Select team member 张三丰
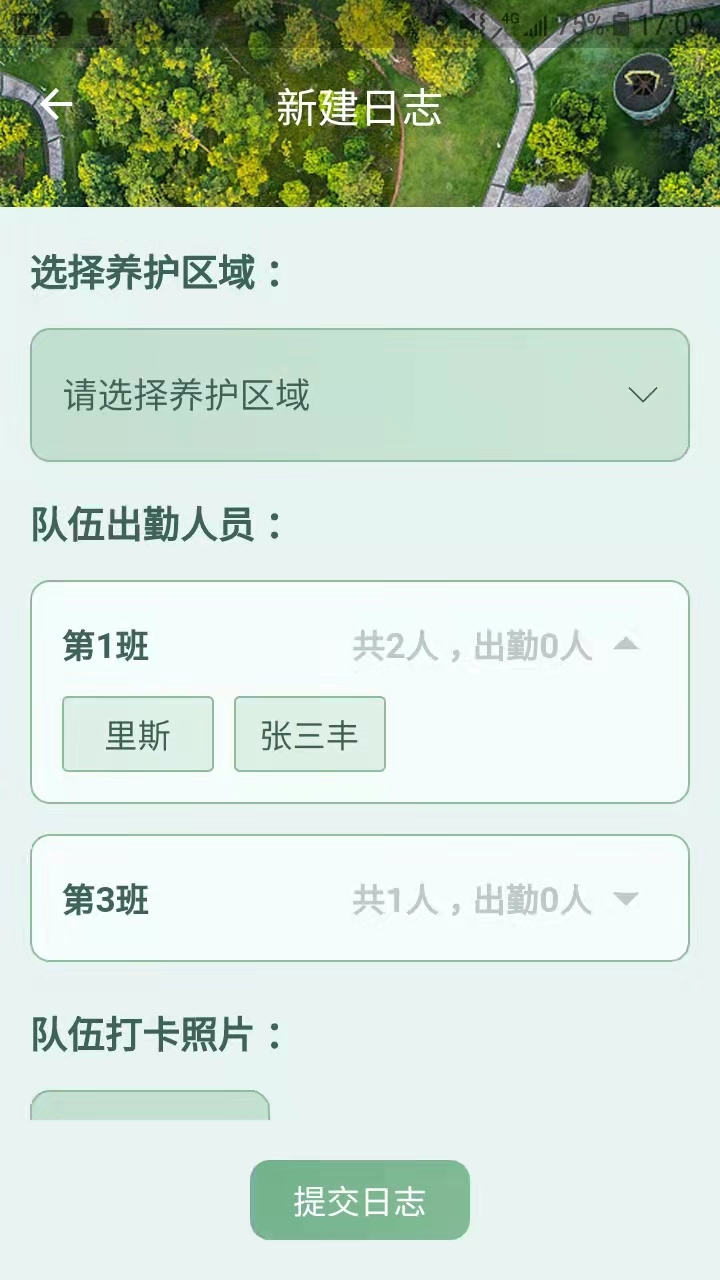 (310, 735)
